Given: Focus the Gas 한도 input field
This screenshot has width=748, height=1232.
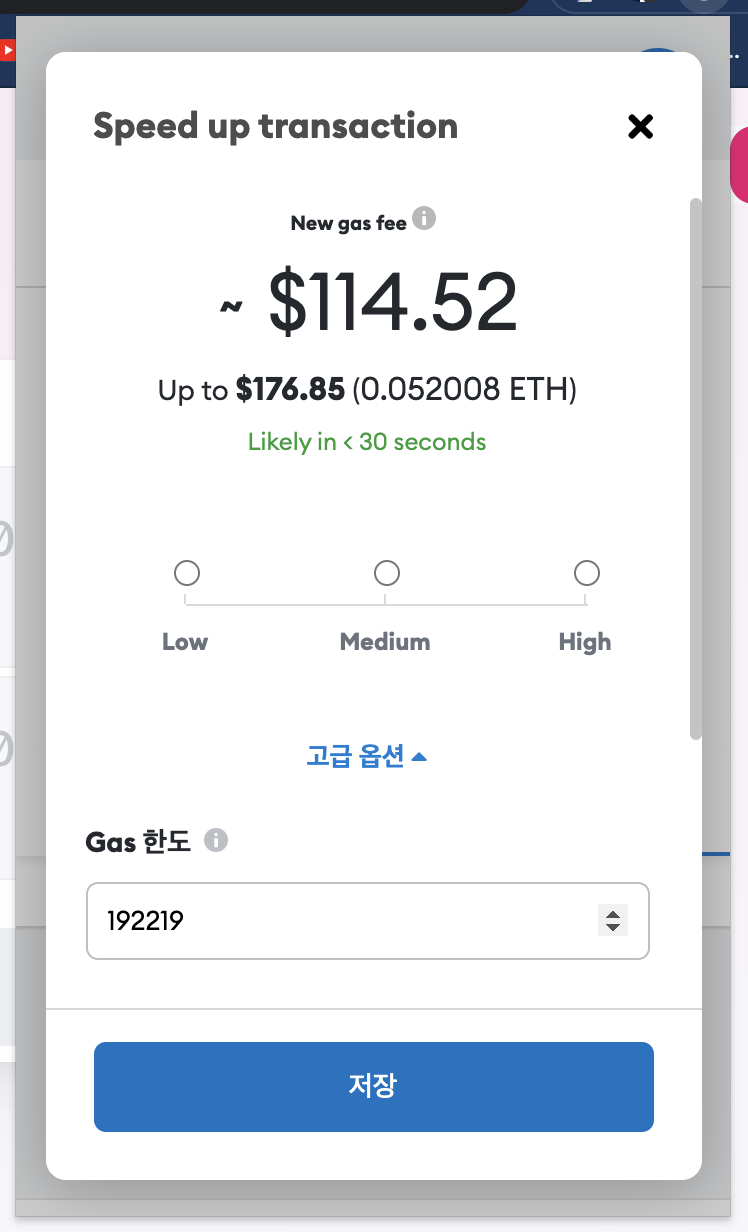Looking at the screenshot, I should (x=368, y=920).
